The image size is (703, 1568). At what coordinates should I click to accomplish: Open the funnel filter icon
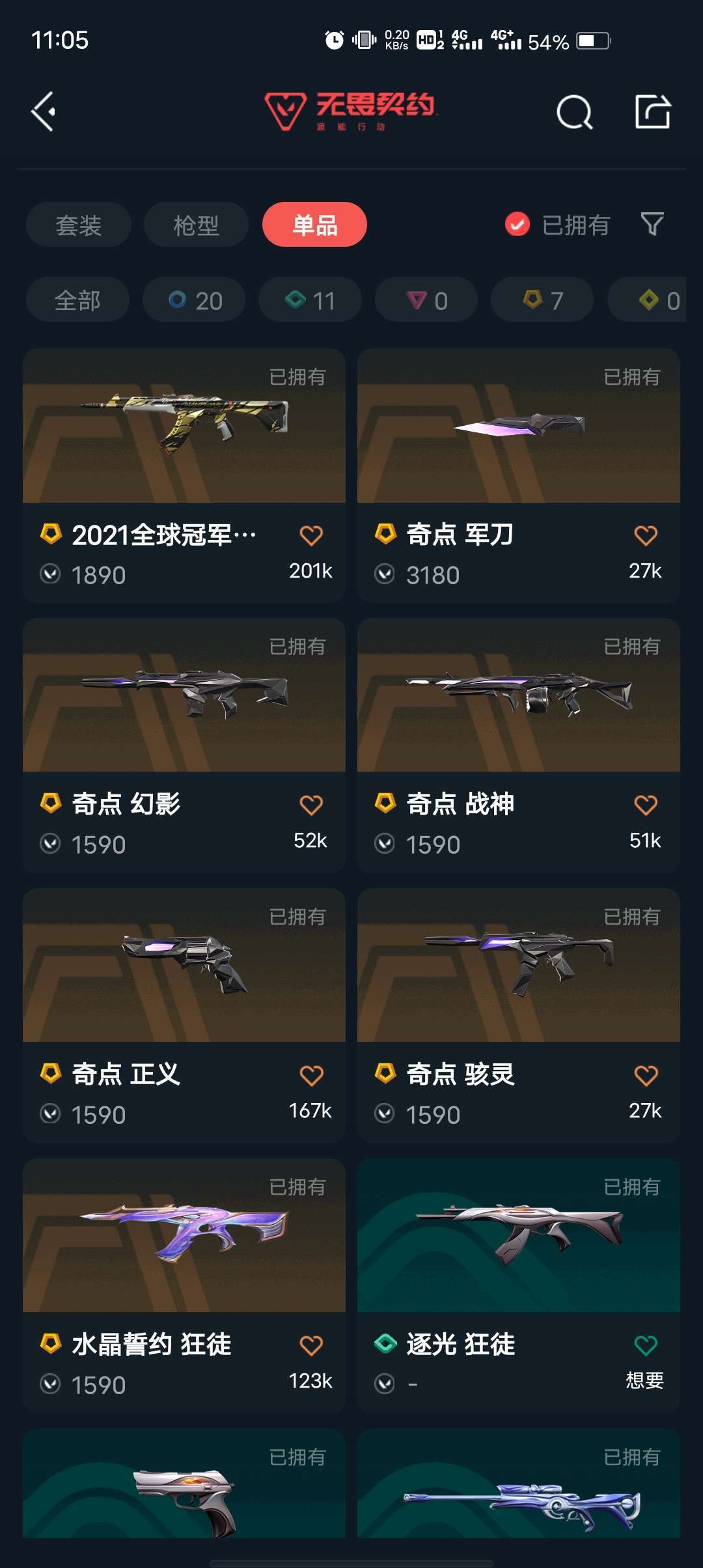click(x=652, y=225)
